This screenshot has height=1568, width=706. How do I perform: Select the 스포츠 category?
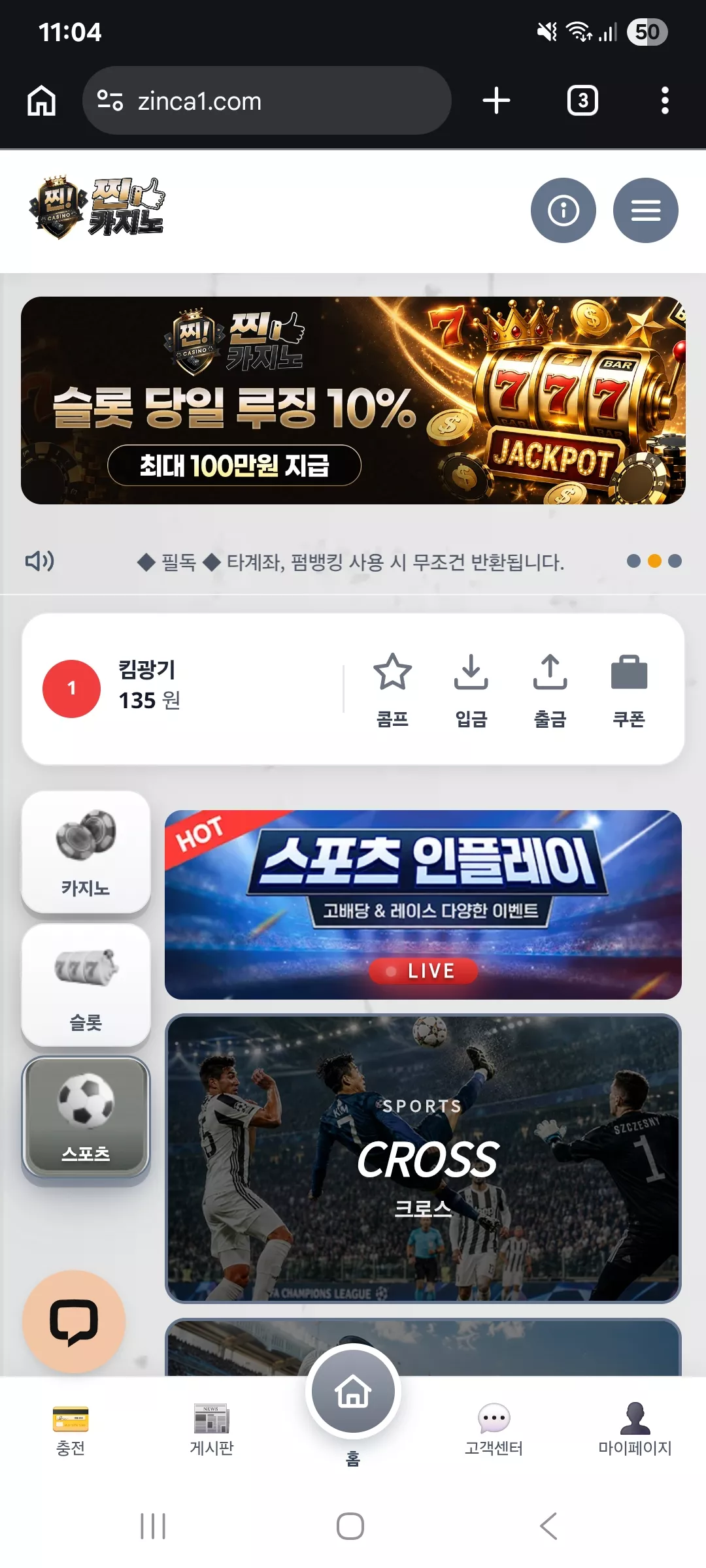pyautogui.click(x=86, y=1118)
